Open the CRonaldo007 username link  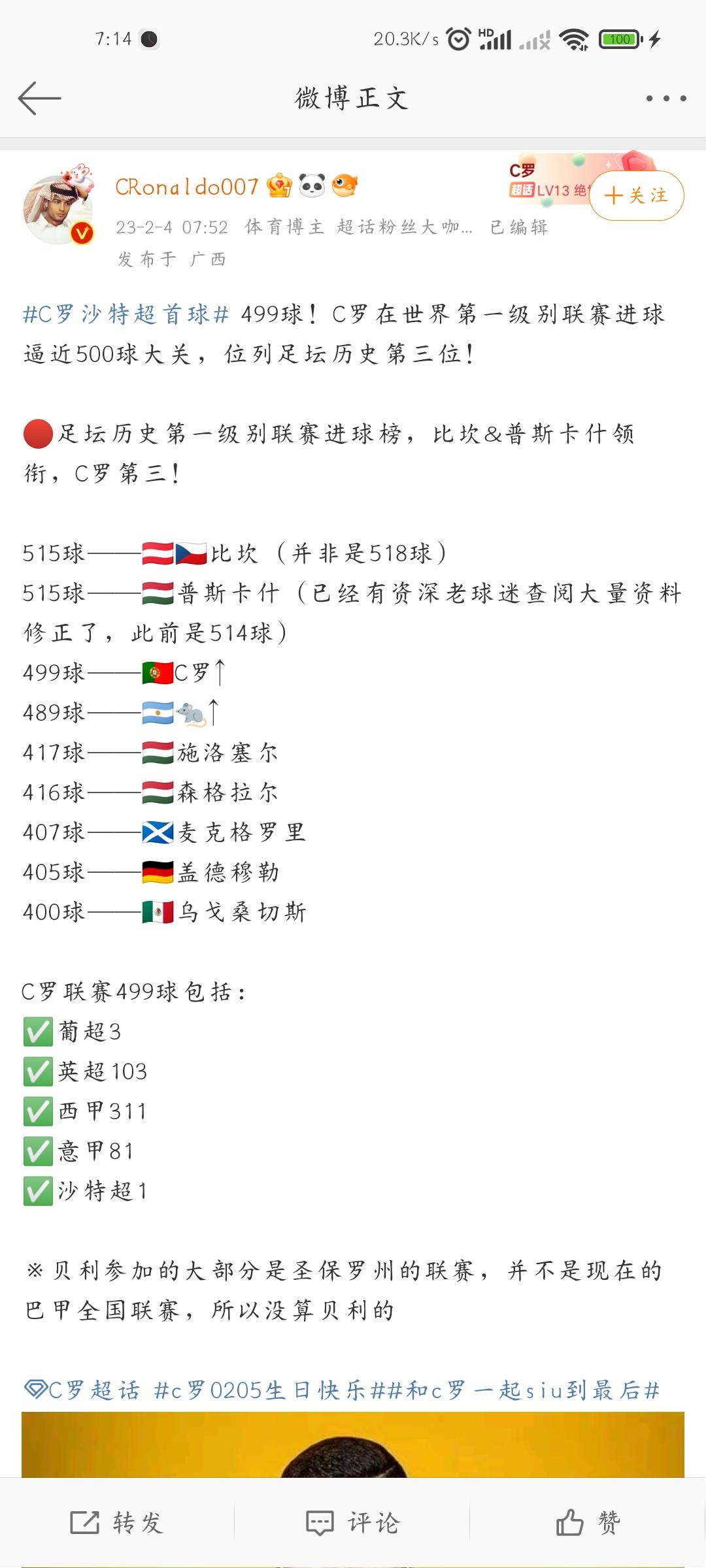(x=187, y=187)
